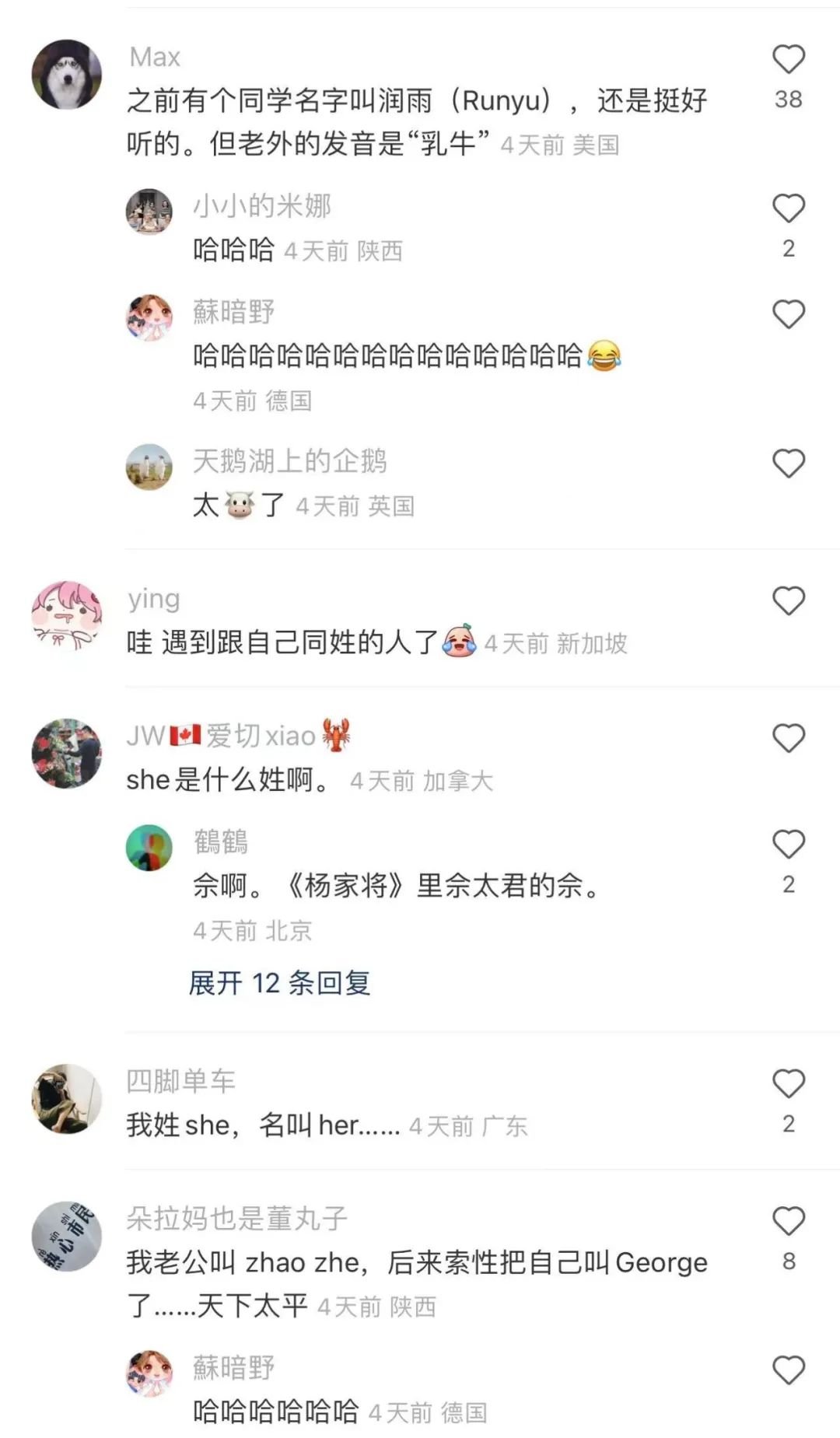Viewport: 840px width, 1438px height.
Task: Like Max's comment about Runyu
Action: pyautogui.click(x=788, y=60)
